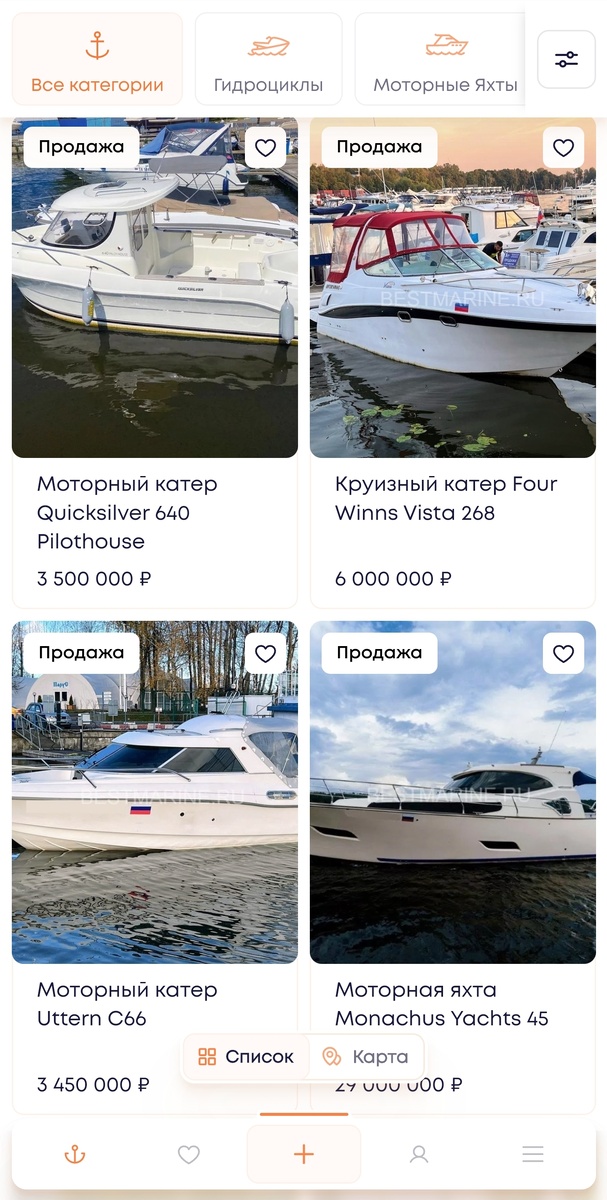Switch to the Гидроциклы category
Screen dimensions: 607x1200
(x=268, y=60)
